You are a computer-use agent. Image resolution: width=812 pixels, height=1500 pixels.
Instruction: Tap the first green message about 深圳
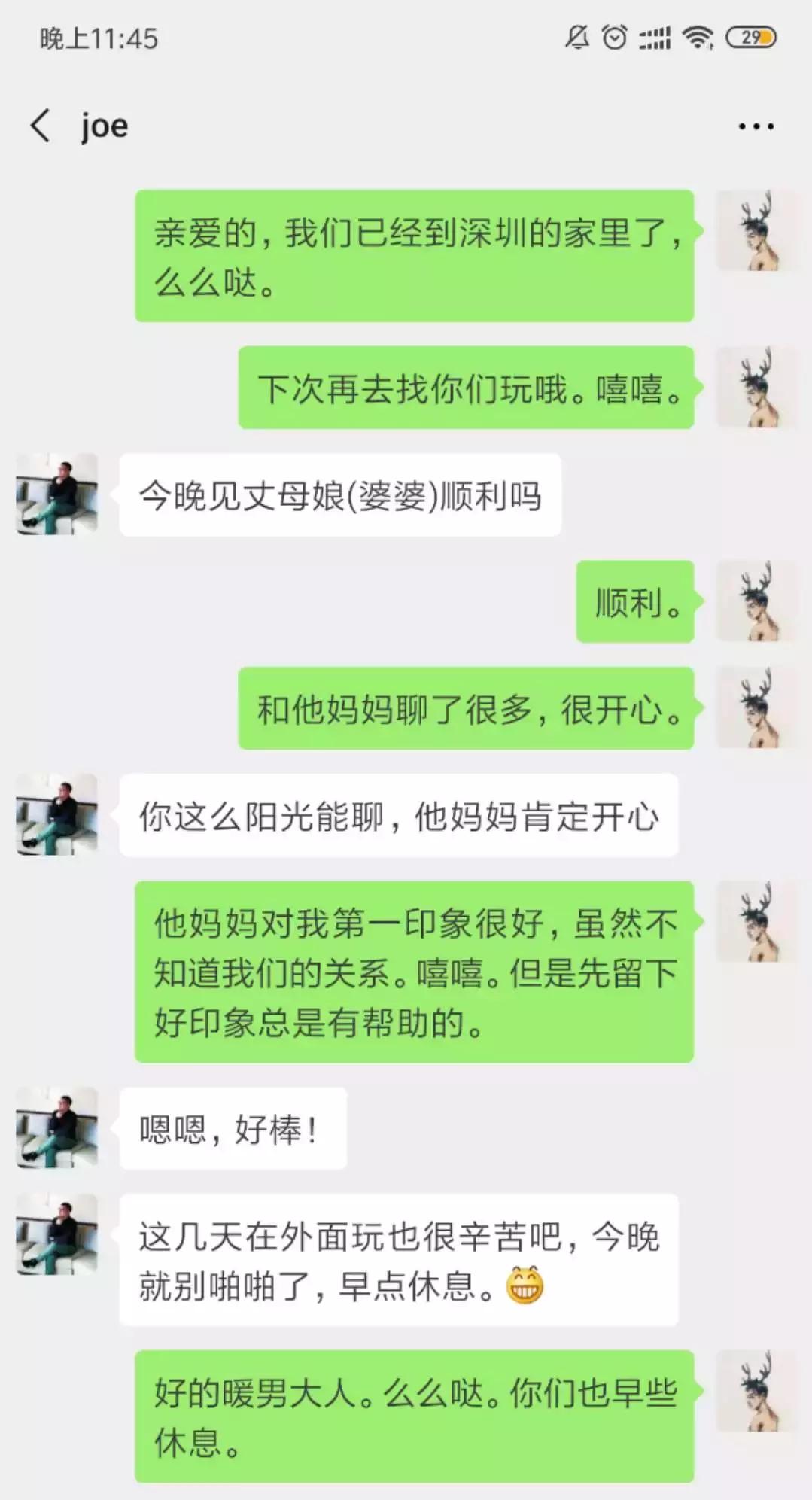414,256
